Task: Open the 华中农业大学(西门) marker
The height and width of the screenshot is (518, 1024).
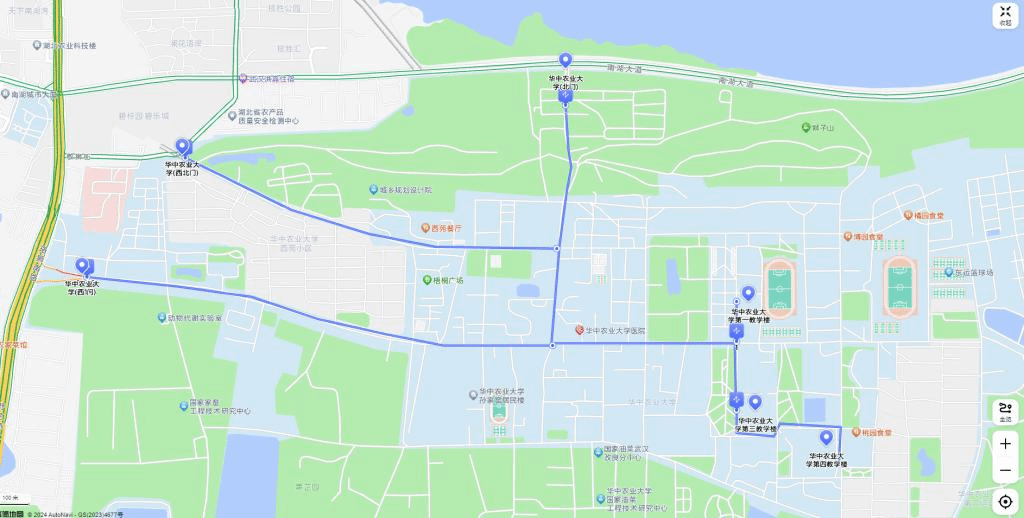Action: [x=82, y=266]
